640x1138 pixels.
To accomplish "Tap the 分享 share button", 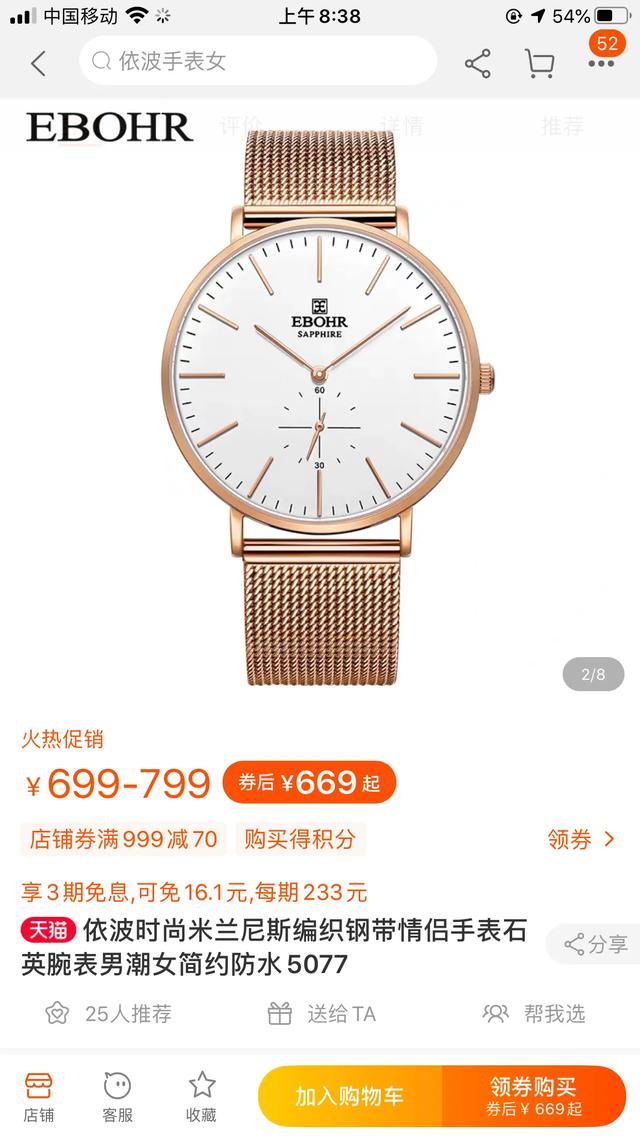I will tap(595, 943).
